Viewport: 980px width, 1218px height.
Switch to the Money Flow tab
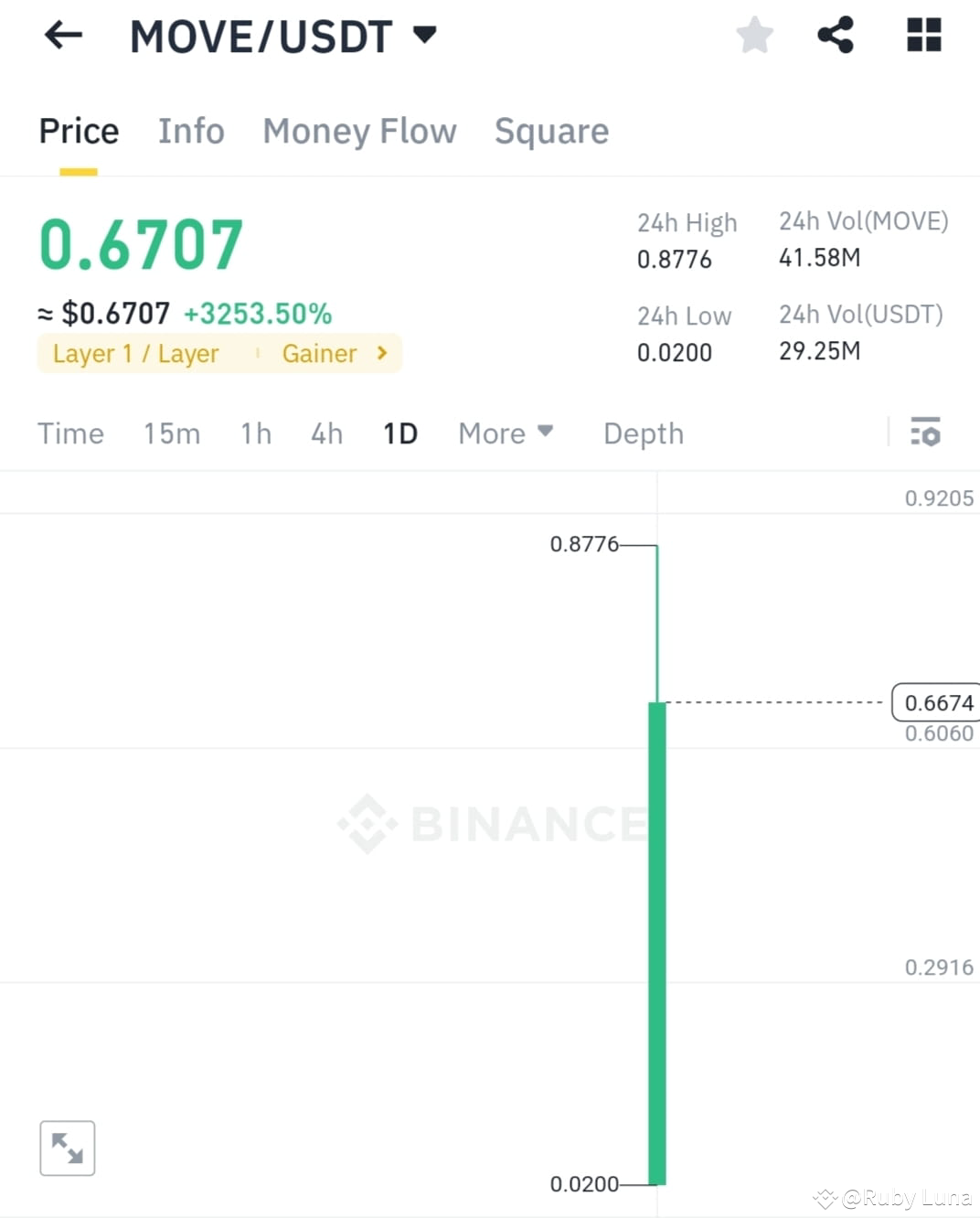(x=359, y=131)
